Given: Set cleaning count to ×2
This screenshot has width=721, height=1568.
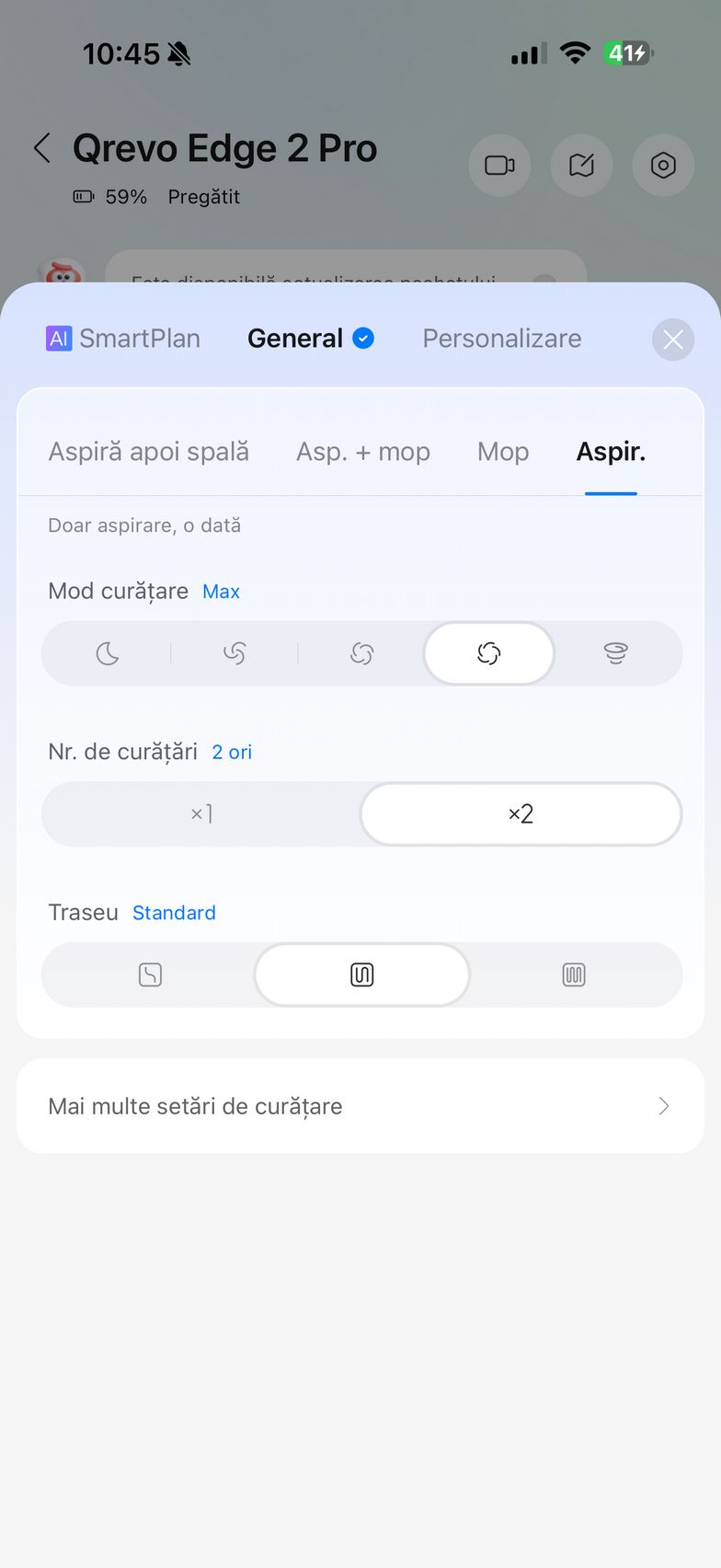Looking at the screenshot, I should (521, 813).
